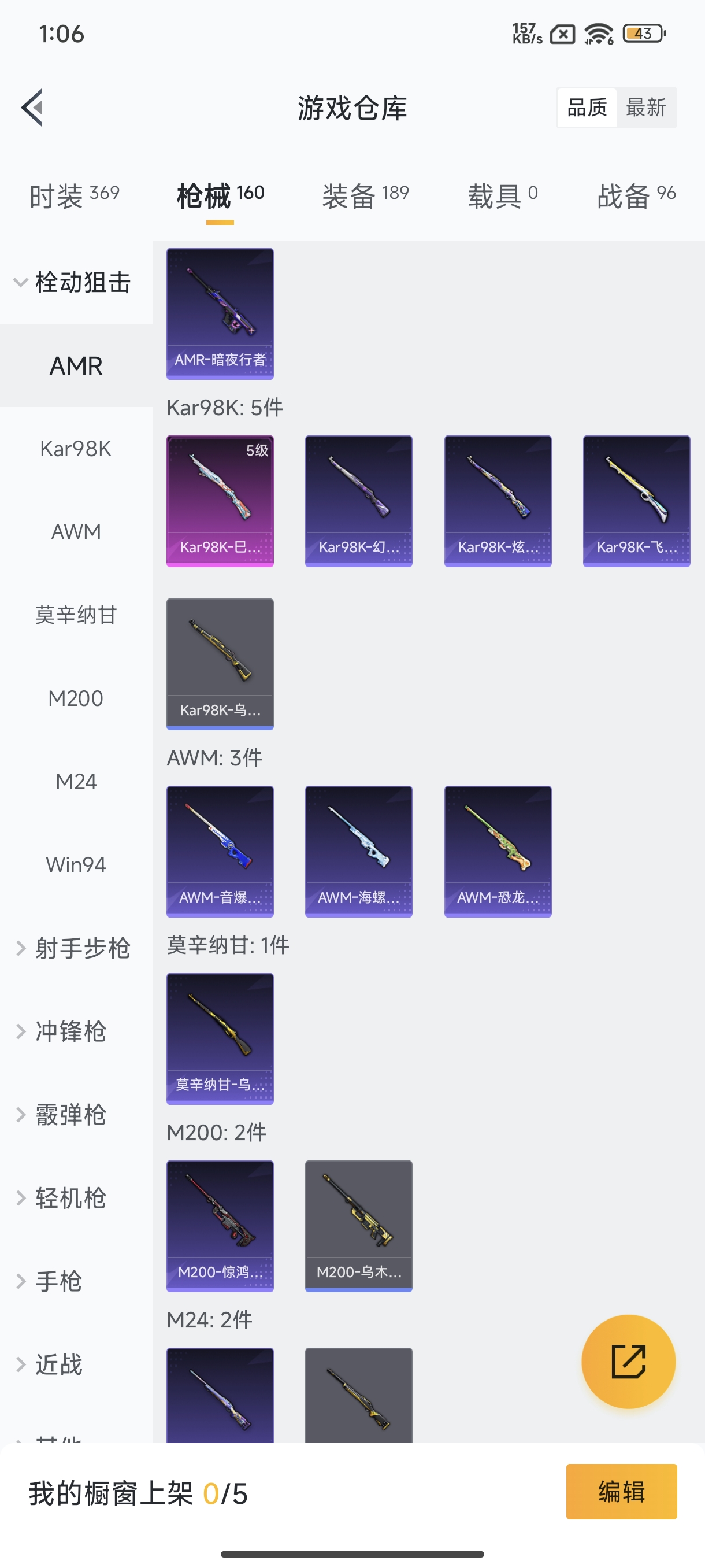Switch item sorting to 最新
Viewport: 705px width, 1568px height.
647,107
